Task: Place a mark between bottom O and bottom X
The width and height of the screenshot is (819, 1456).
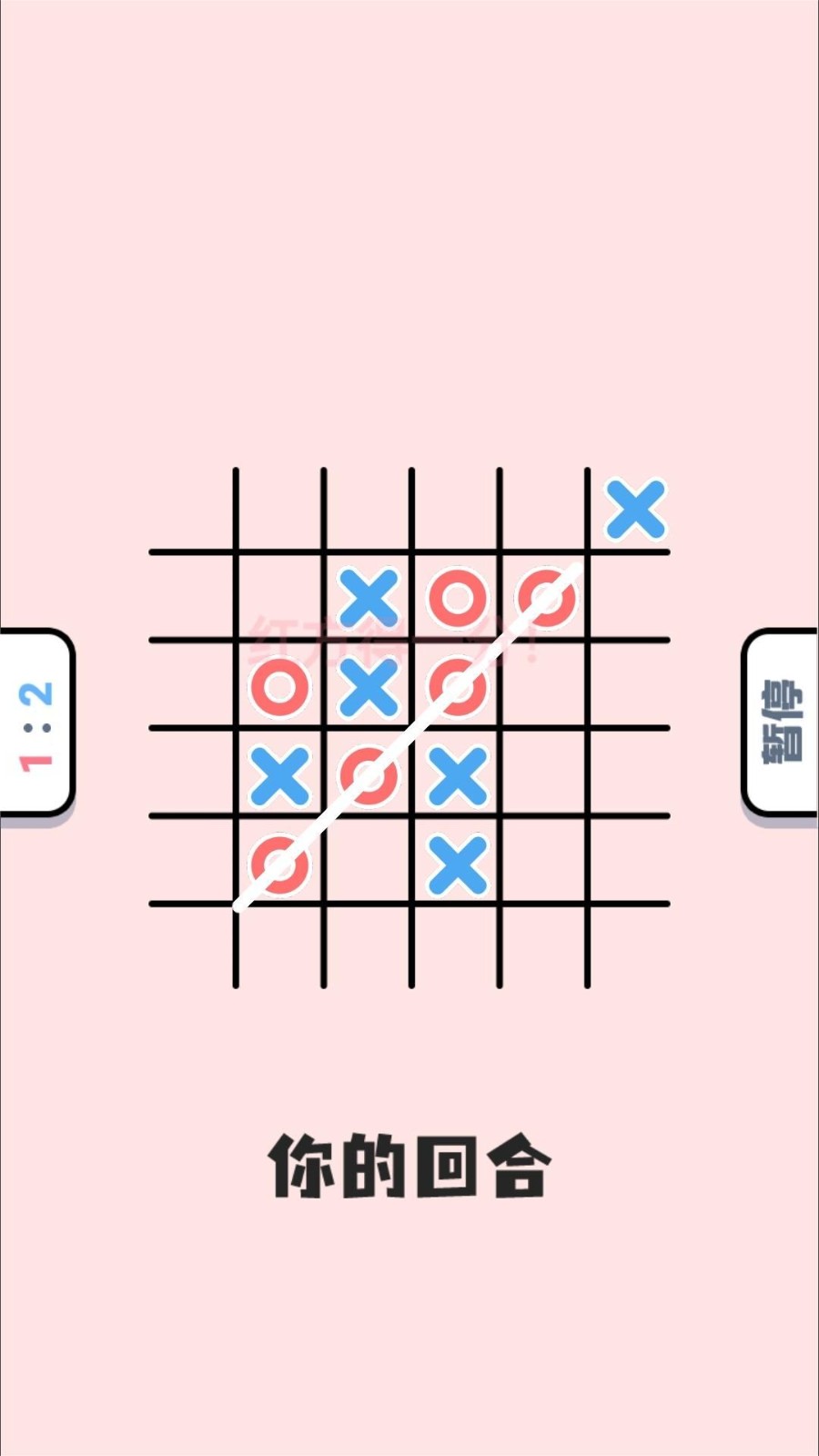Action: (368, 861)
